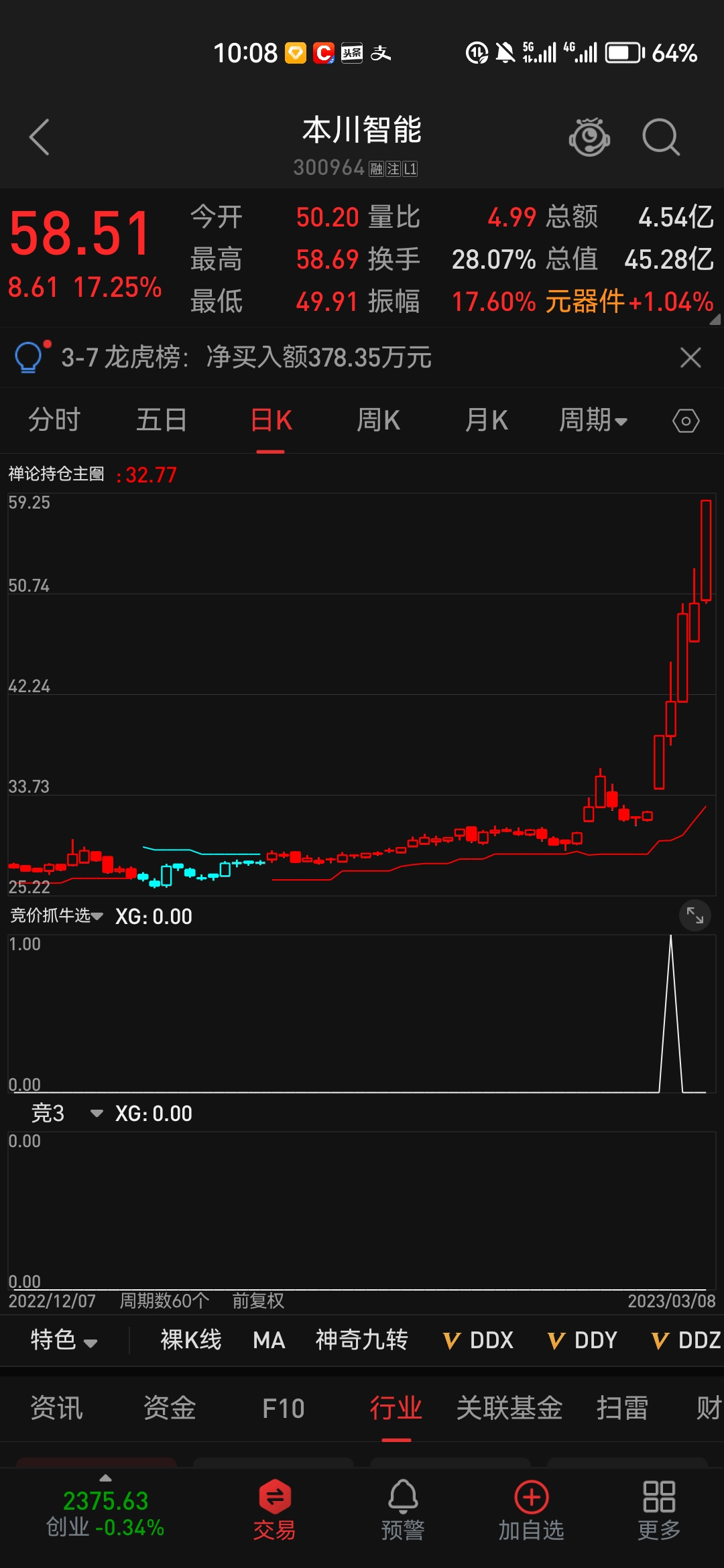Select the 周K chart tab
The height and width of the screenshot is (1568, 724).
pyautogui.click(x=378, y=420)
